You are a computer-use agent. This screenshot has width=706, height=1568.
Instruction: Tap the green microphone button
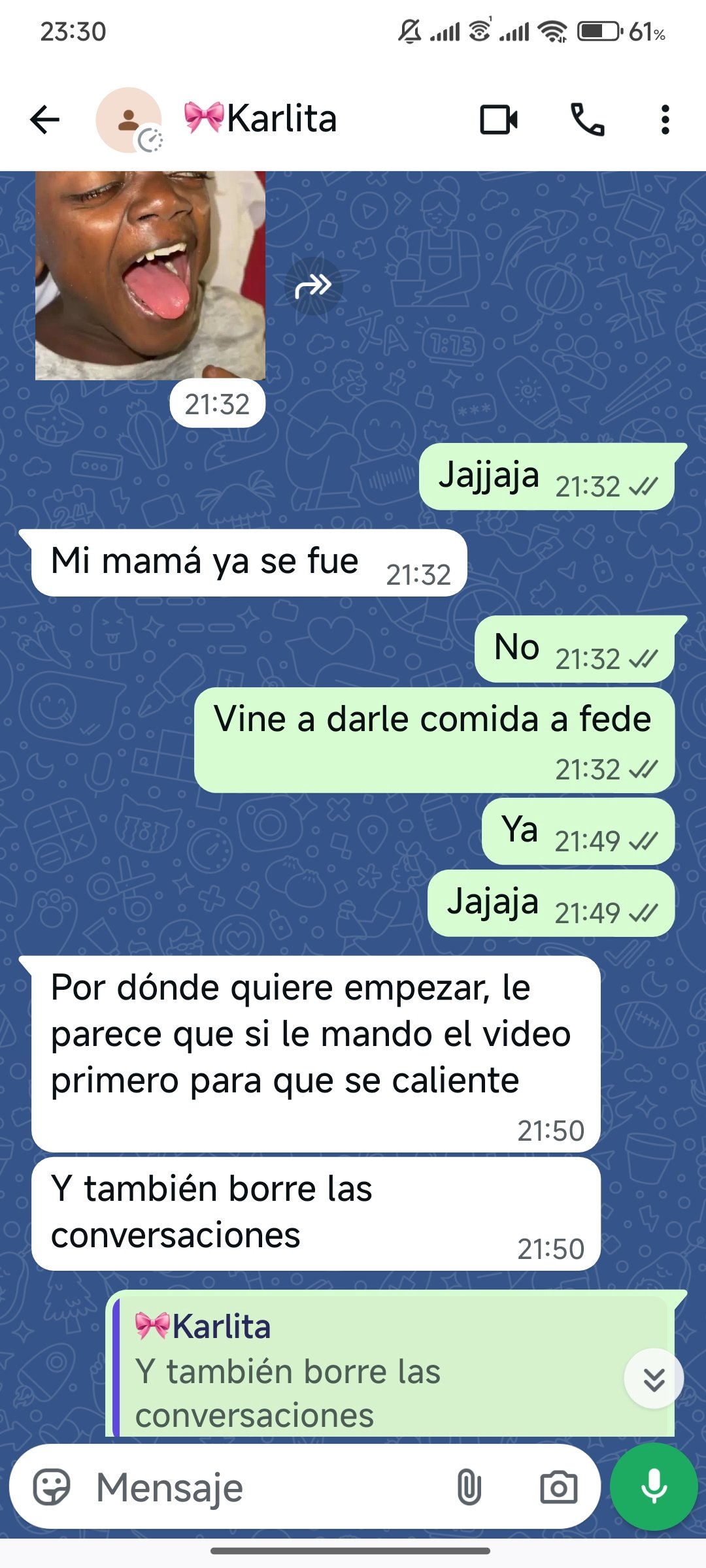[x=654, y=1486]
